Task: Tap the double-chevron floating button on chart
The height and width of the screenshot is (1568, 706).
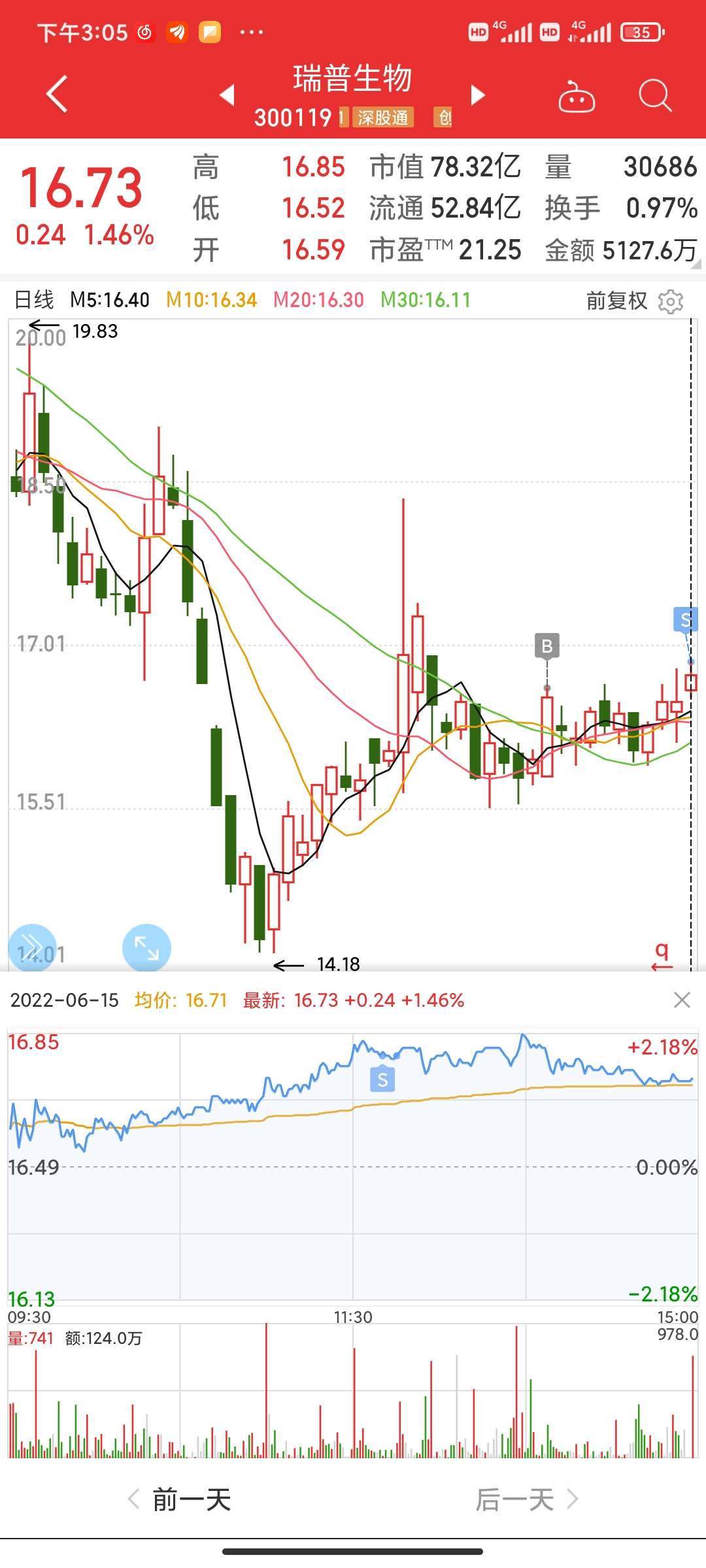Action: pos(32,947)
